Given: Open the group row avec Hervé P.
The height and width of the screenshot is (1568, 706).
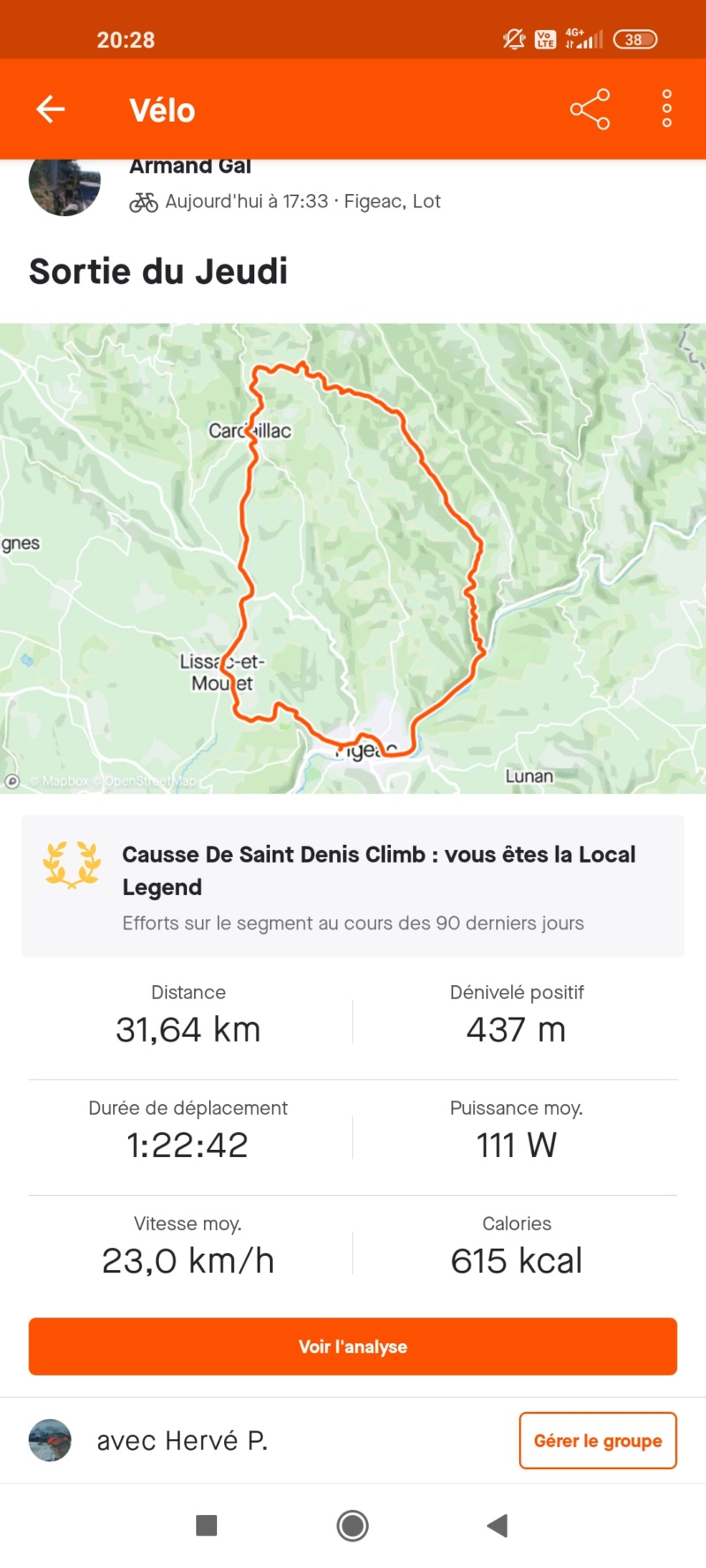Looking at the screenshot, I should [x=181, y=1441].
